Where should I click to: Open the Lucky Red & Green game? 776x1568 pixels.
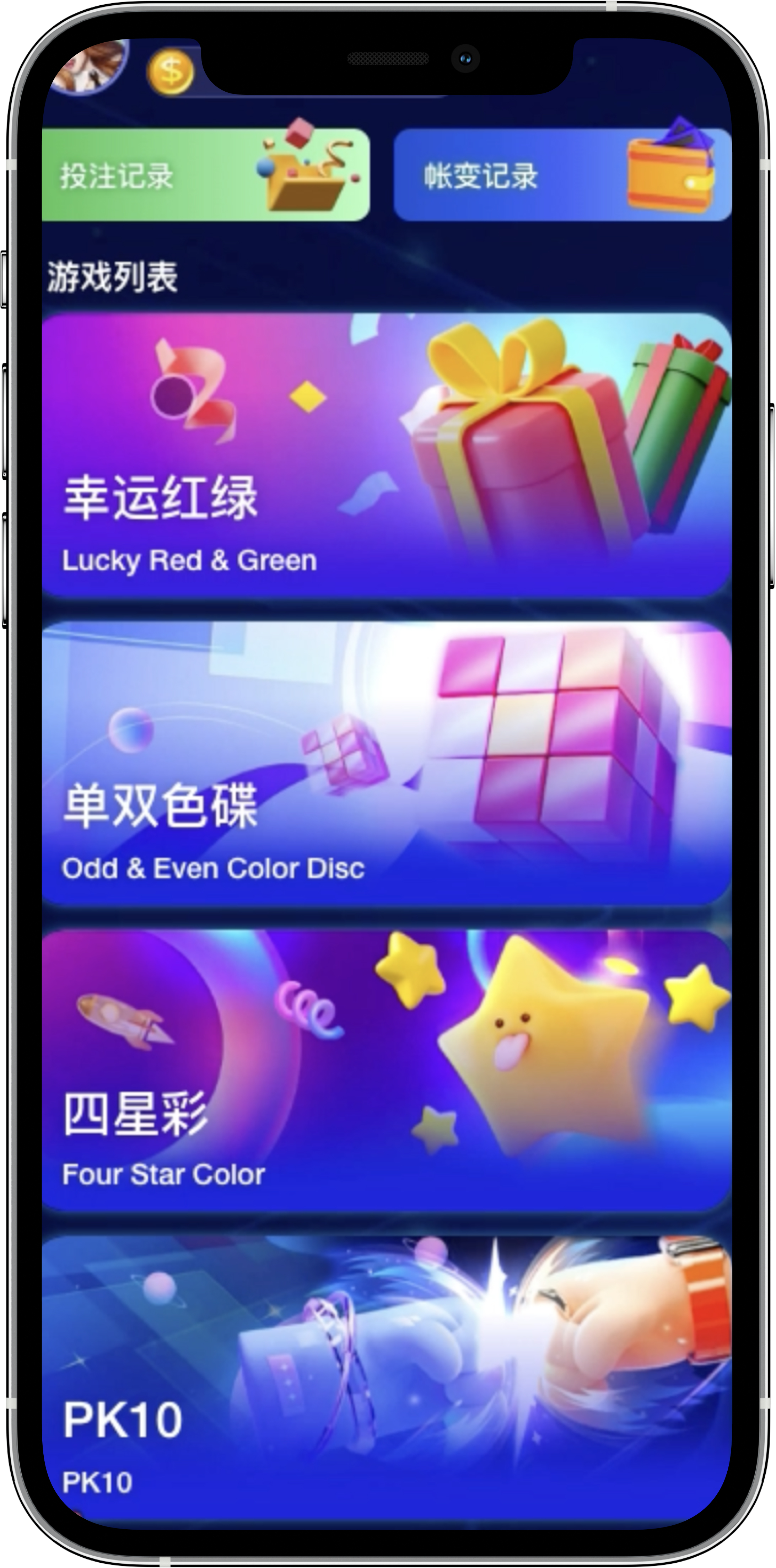[x=387, y=455]
